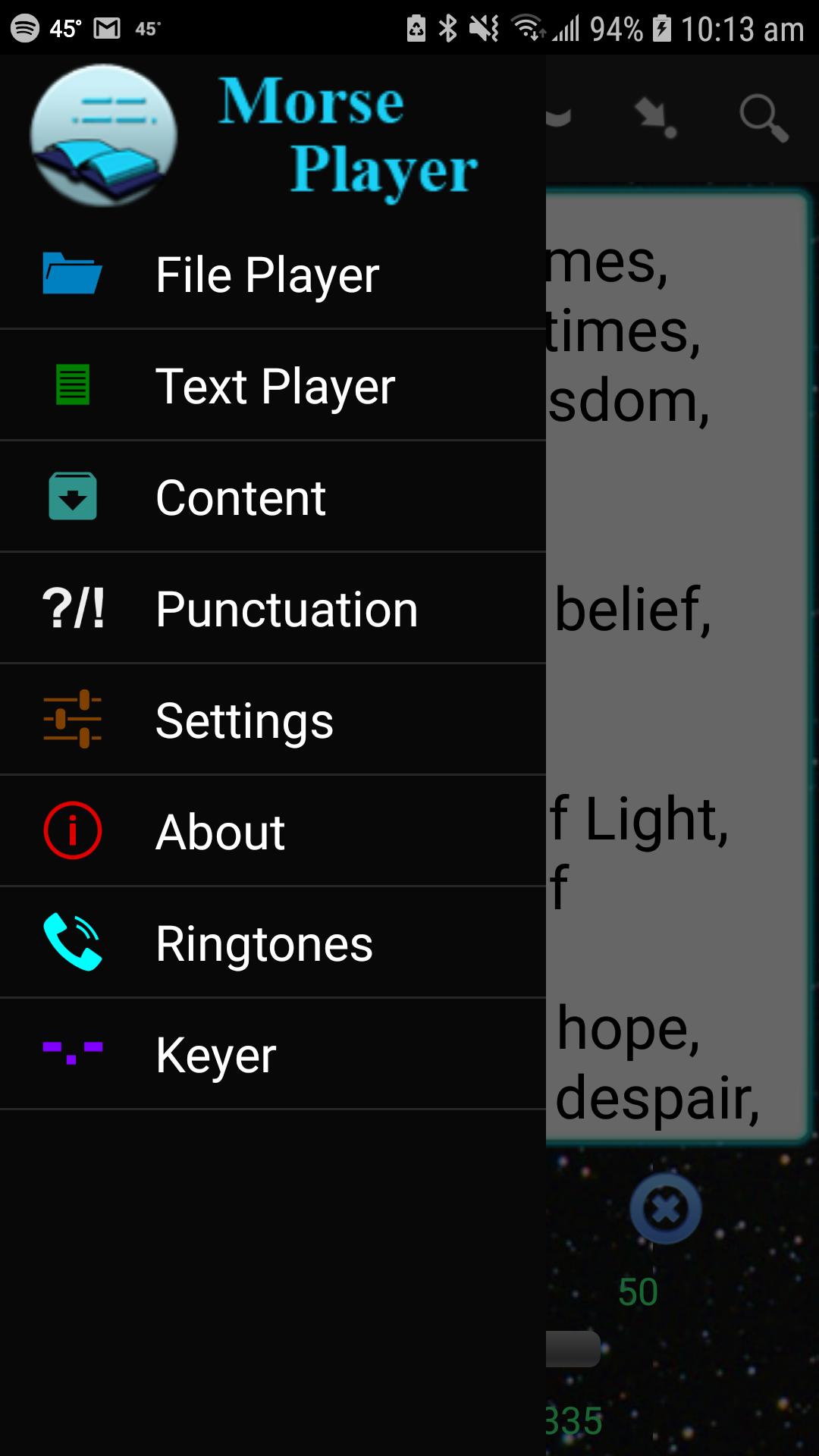Click the teal Content archive icon
Image resolution: width=819 pixels, height=1456 pixels.
click(72, 497)
